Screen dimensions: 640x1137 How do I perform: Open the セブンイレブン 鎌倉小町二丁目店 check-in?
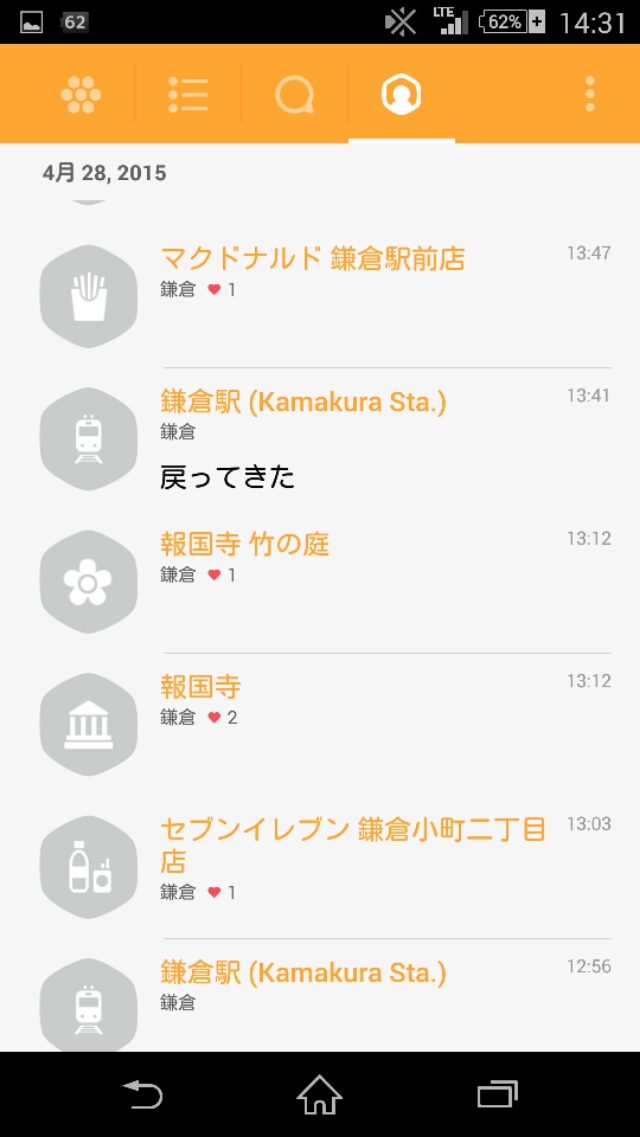point(320,867)
